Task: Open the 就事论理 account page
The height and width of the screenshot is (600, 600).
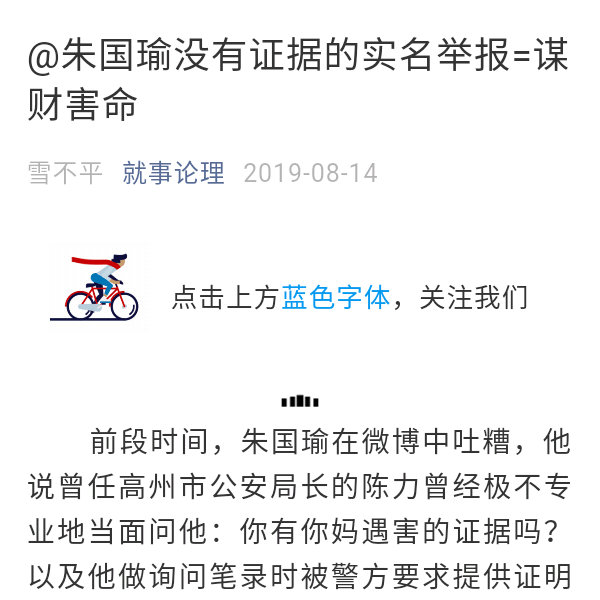Action: tap(173, 173)
